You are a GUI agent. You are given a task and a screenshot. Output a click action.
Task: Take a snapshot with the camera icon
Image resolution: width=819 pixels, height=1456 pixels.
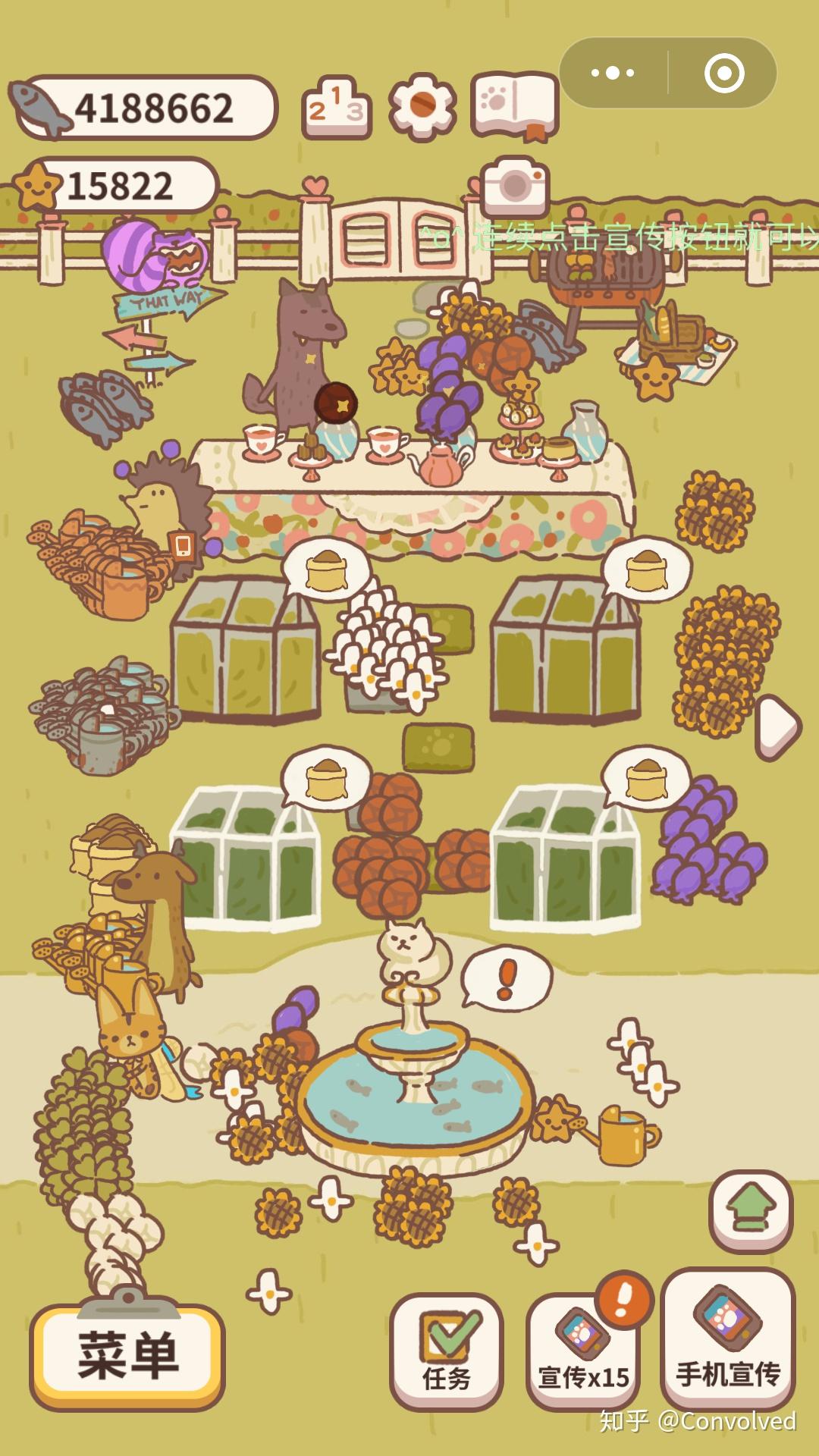click(x=515, y=184)
